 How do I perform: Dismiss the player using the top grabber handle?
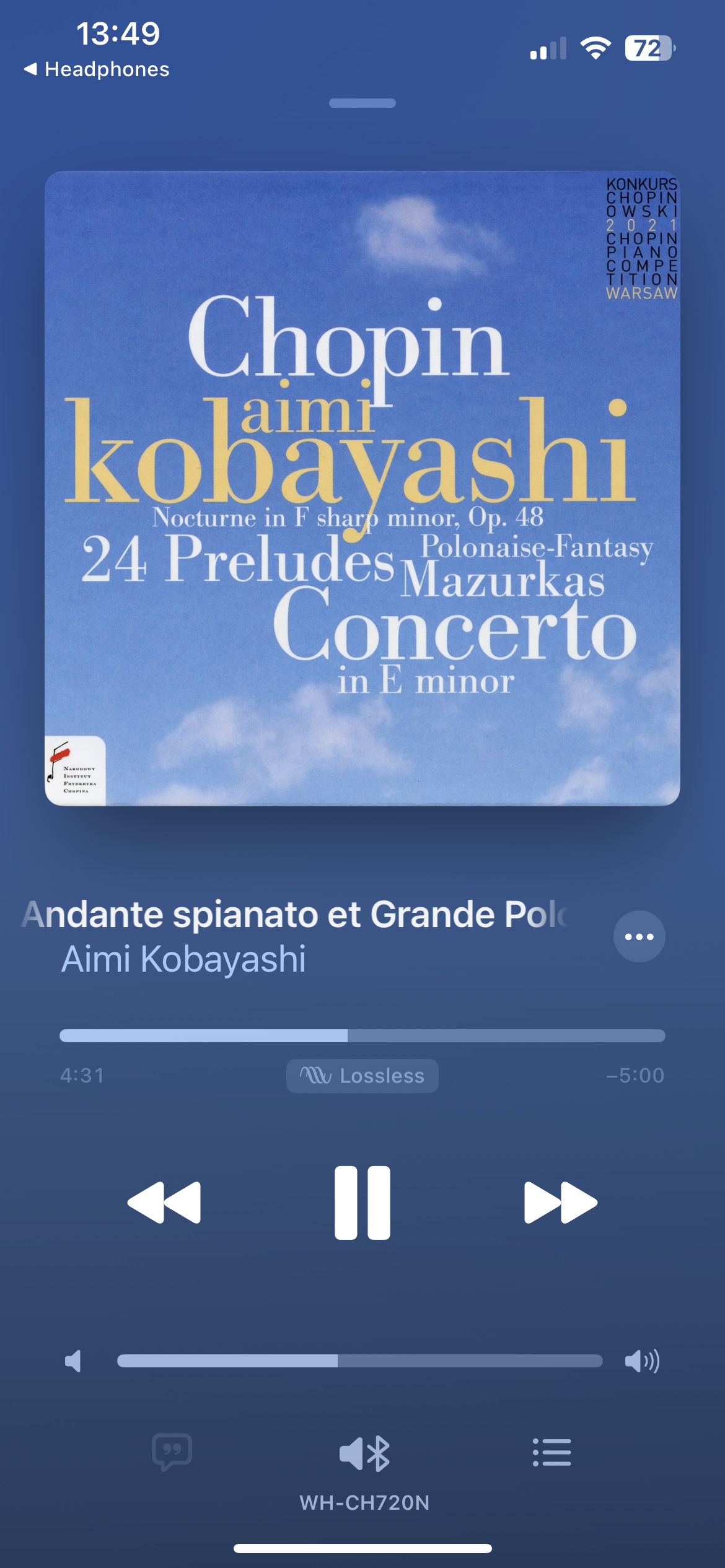click(x=362, y=103)
